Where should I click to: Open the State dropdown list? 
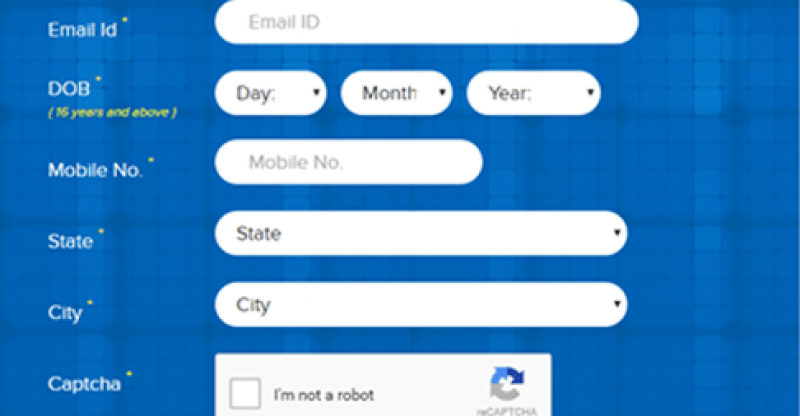(420, 234)
